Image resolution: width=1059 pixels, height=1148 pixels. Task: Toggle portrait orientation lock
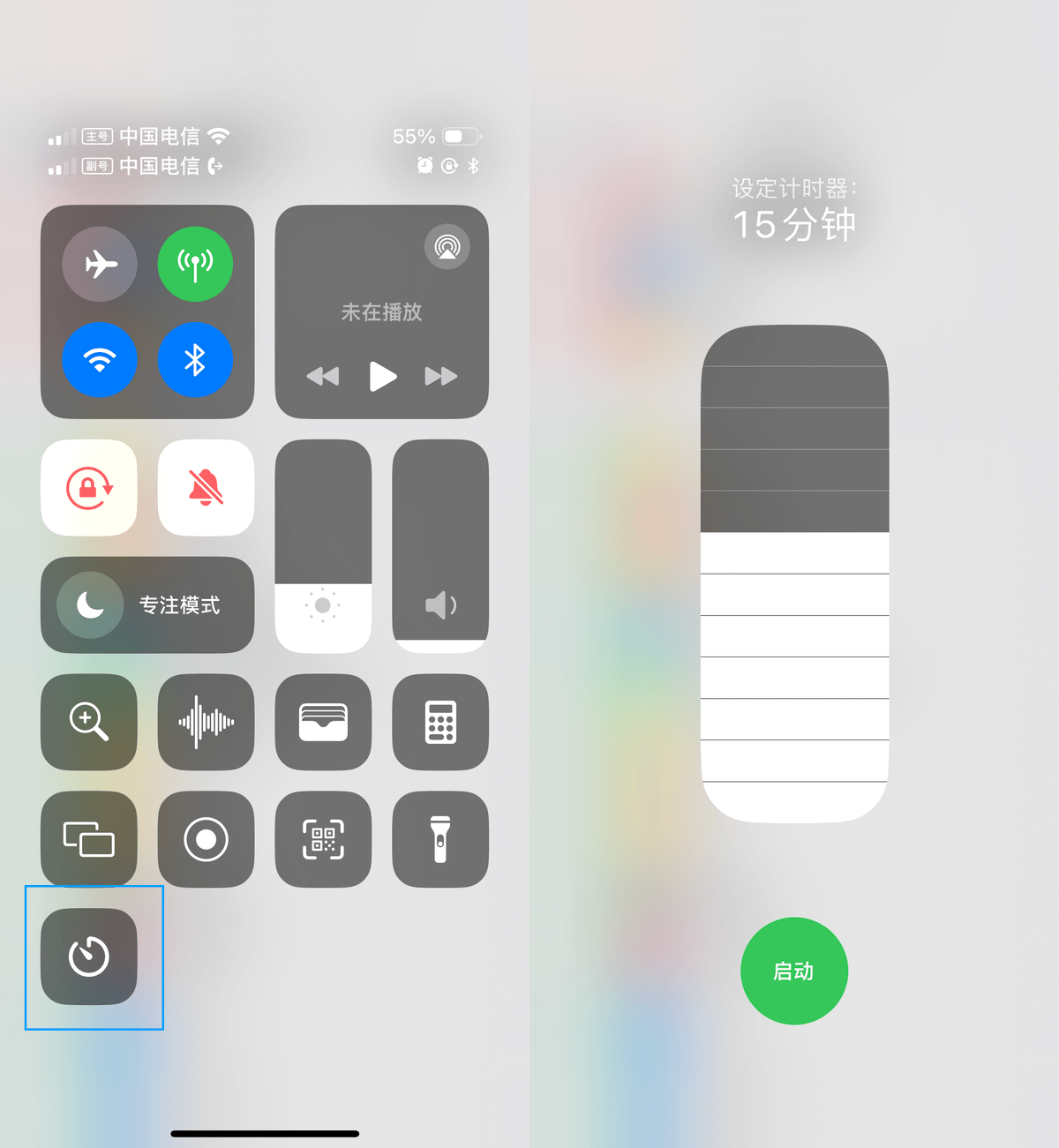click(x=89, y=487)
